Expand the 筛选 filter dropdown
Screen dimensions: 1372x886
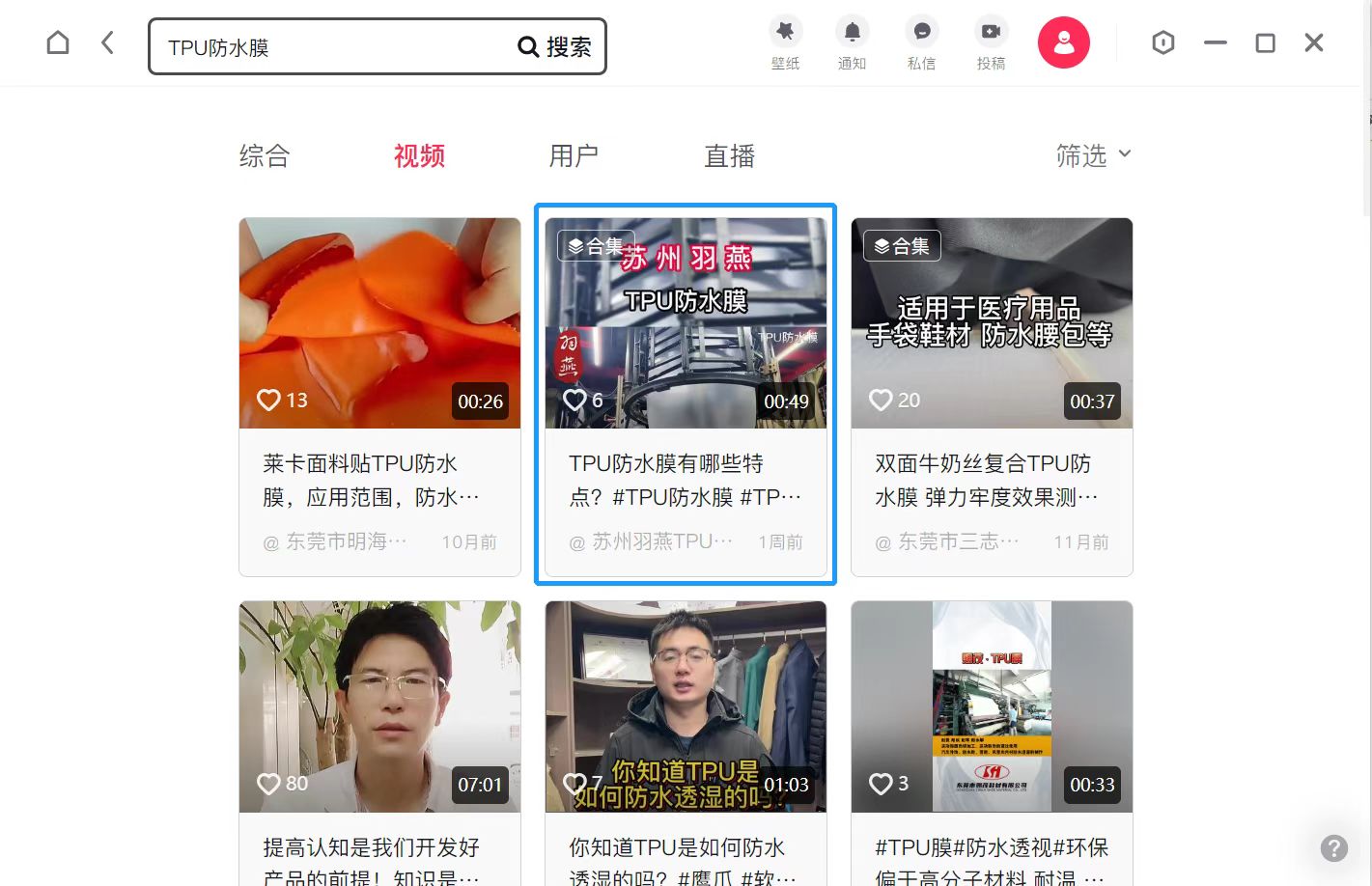point(1093,155)
